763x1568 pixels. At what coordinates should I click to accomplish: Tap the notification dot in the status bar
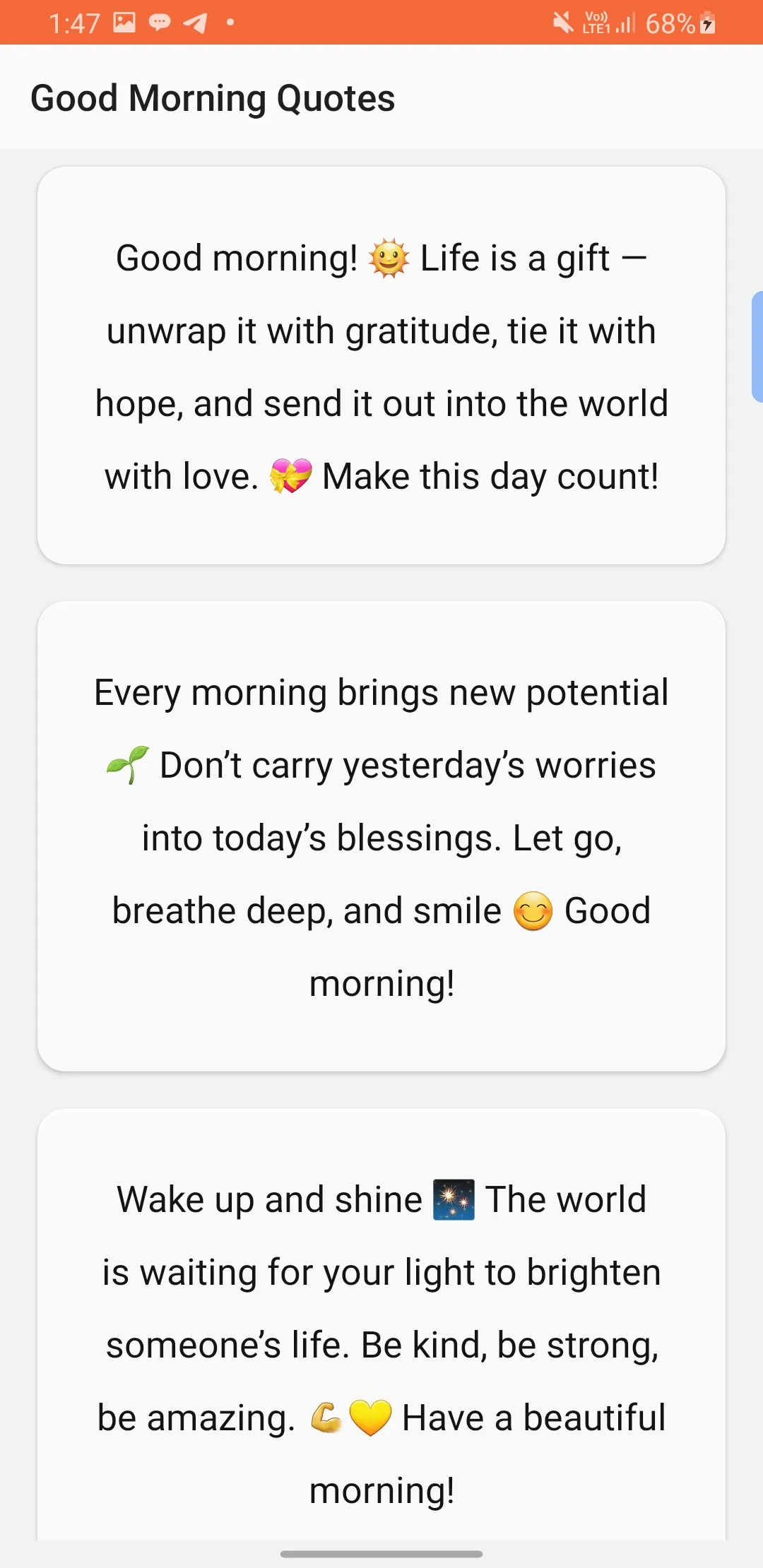230,21
